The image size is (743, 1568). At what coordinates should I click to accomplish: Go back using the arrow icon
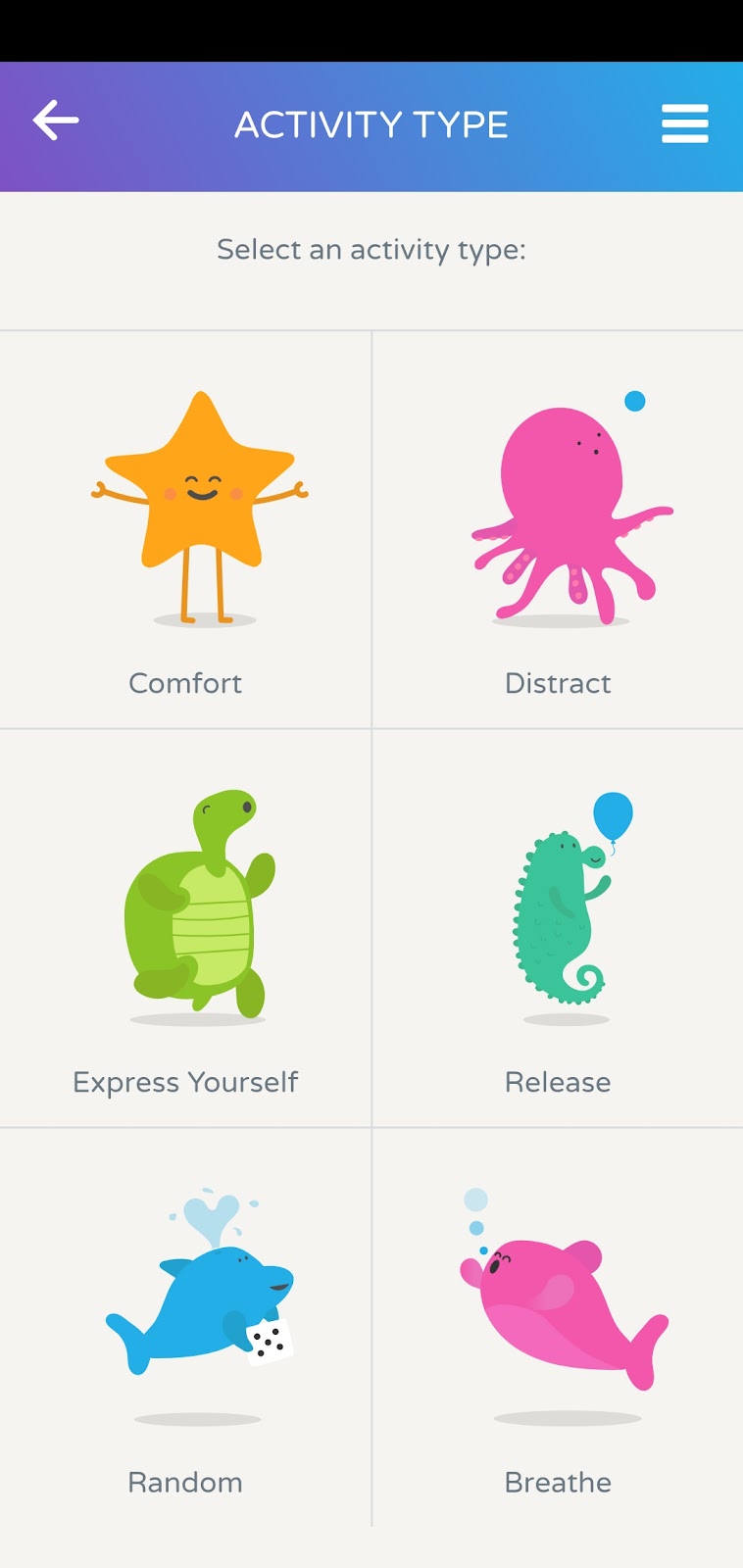point(56,122)
